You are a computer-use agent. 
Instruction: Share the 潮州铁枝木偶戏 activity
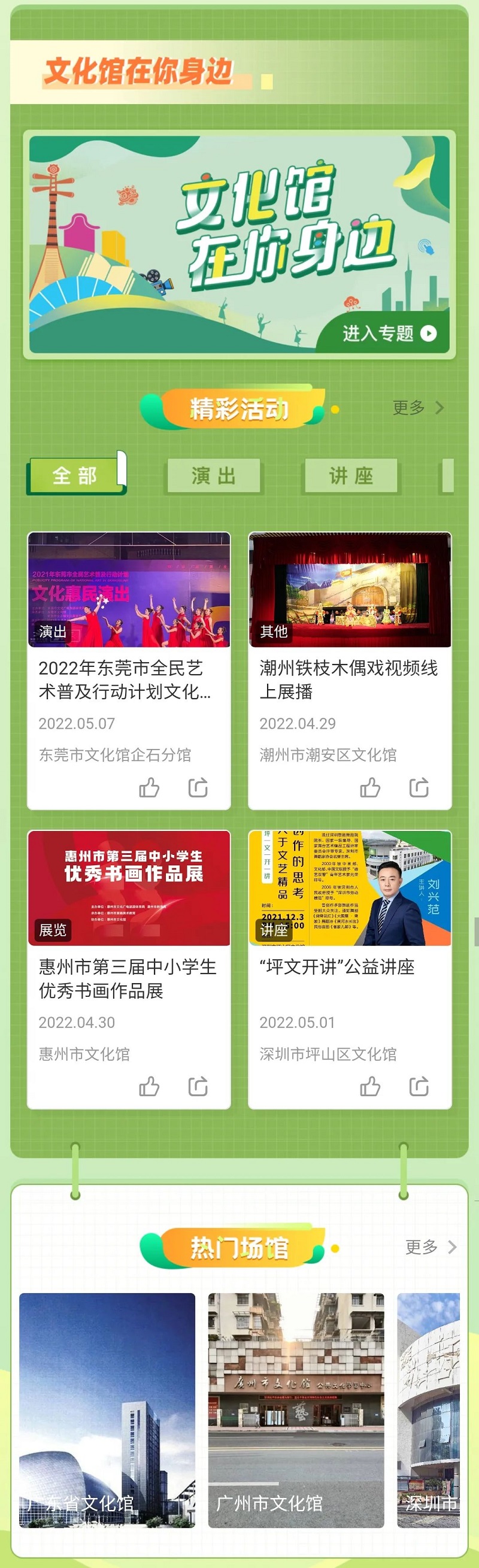coord(419,788)
